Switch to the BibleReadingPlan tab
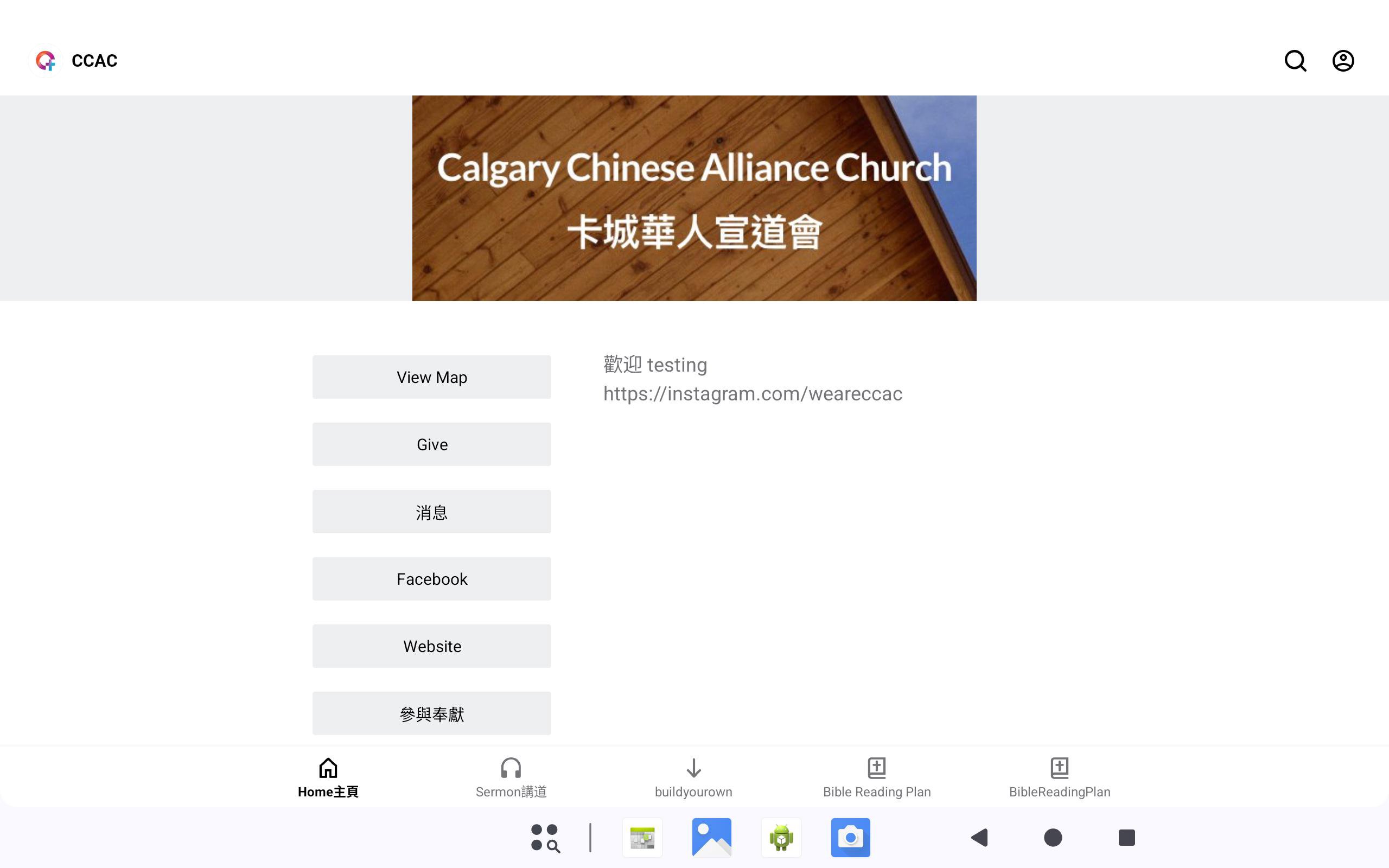1389x868 pixels. 1060,777
